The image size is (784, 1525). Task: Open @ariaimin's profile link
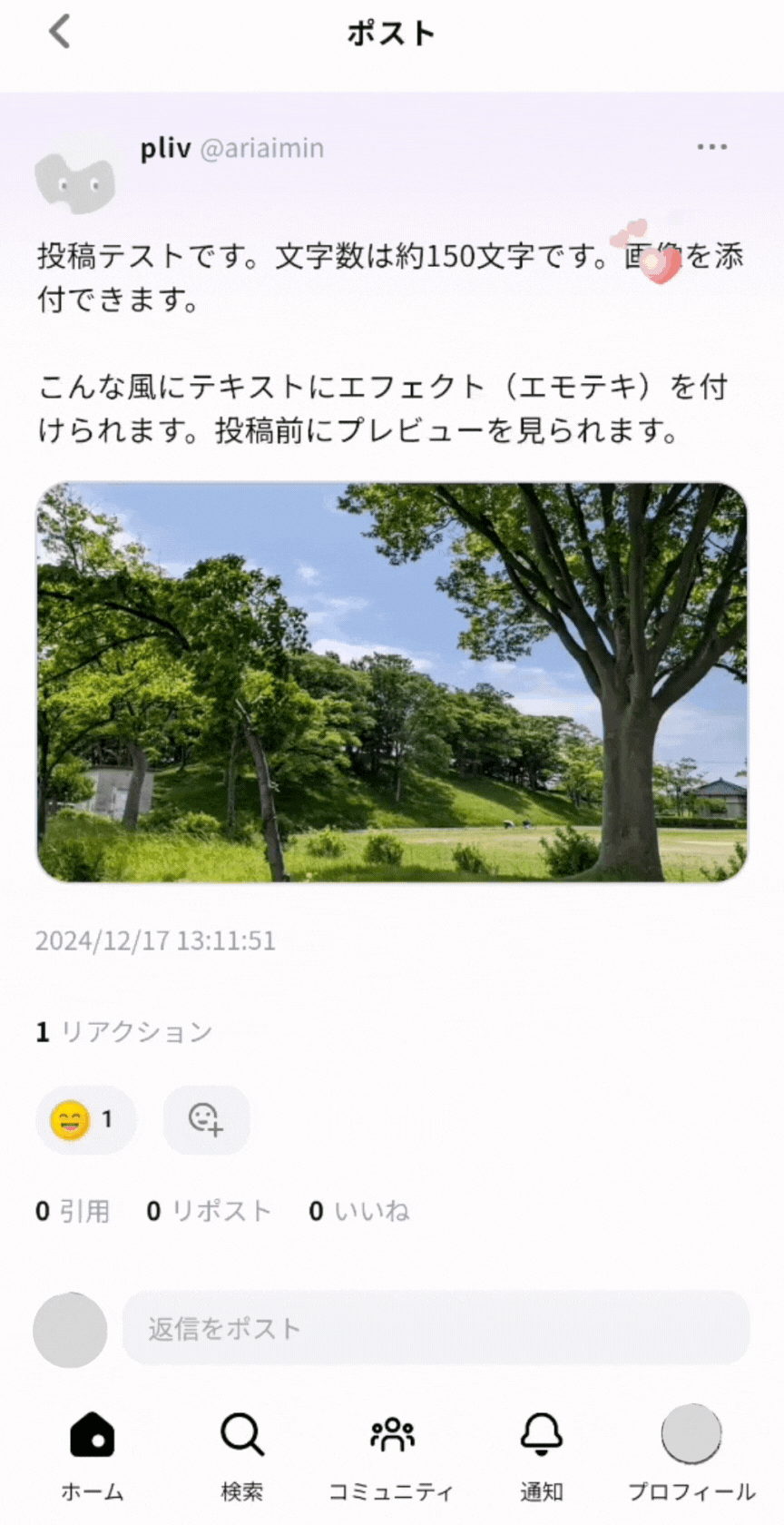pos(264,148)
